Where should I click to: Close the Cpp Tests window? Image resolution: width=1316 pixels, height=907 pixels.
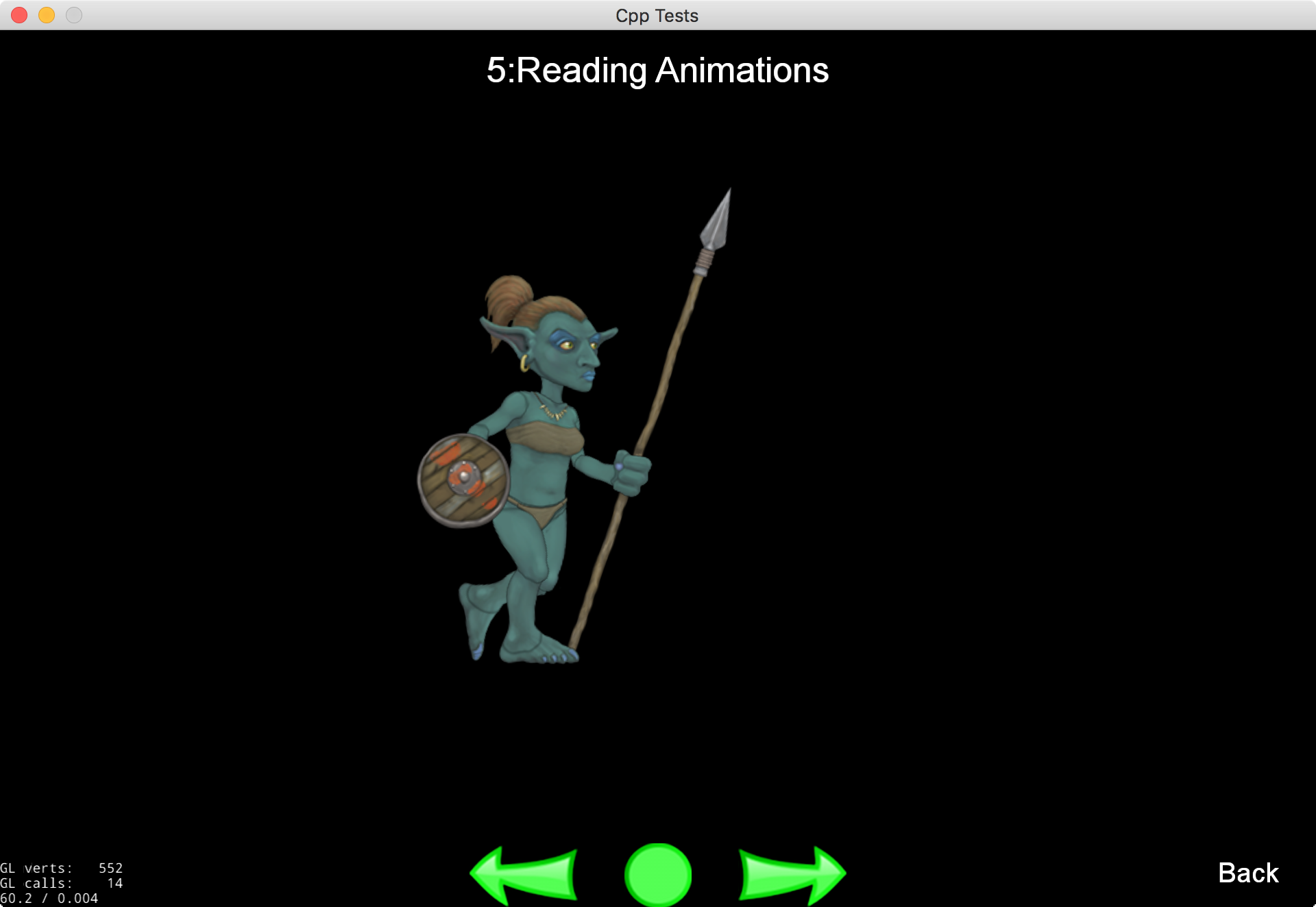point(19,15)
